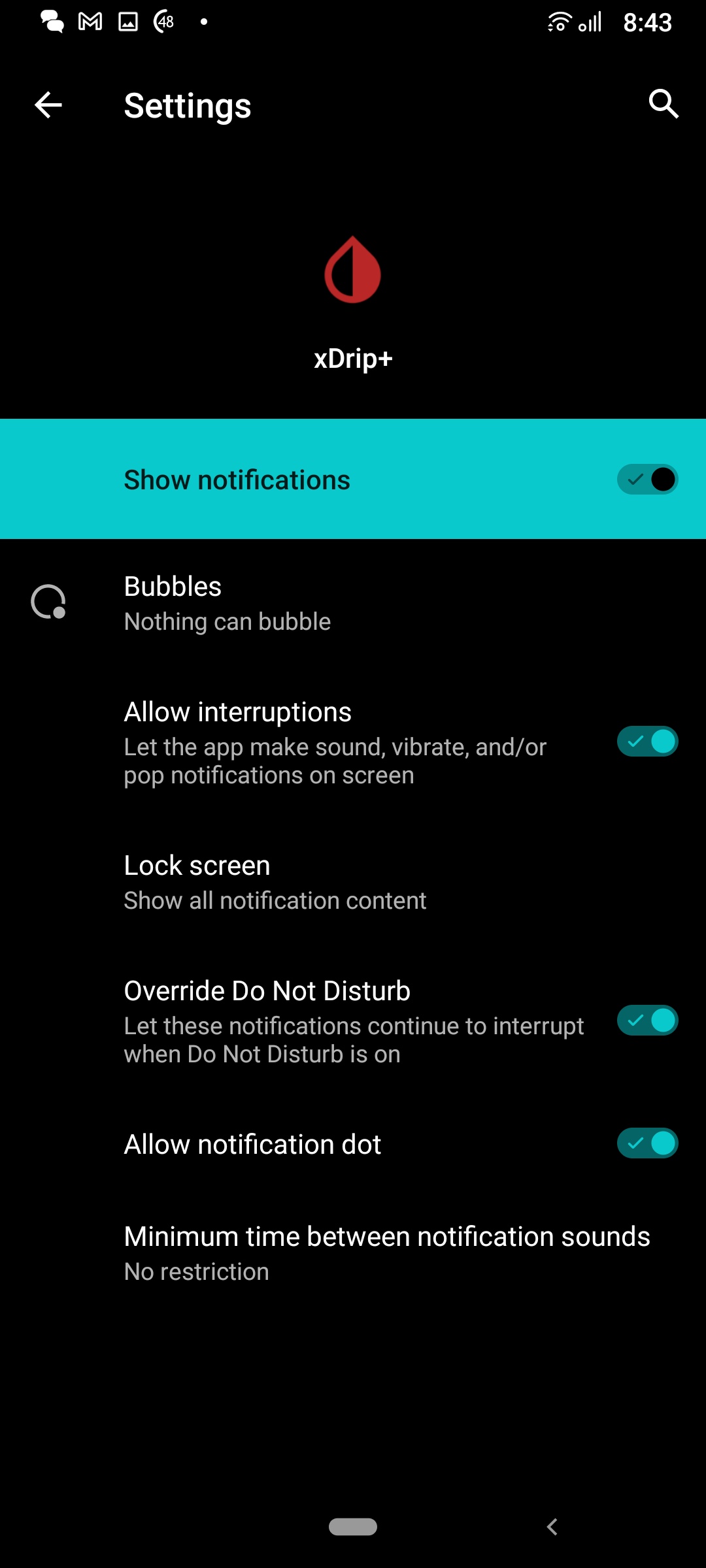
Task: Open the messaging notification icon in status bar
Action: (51, 22)
